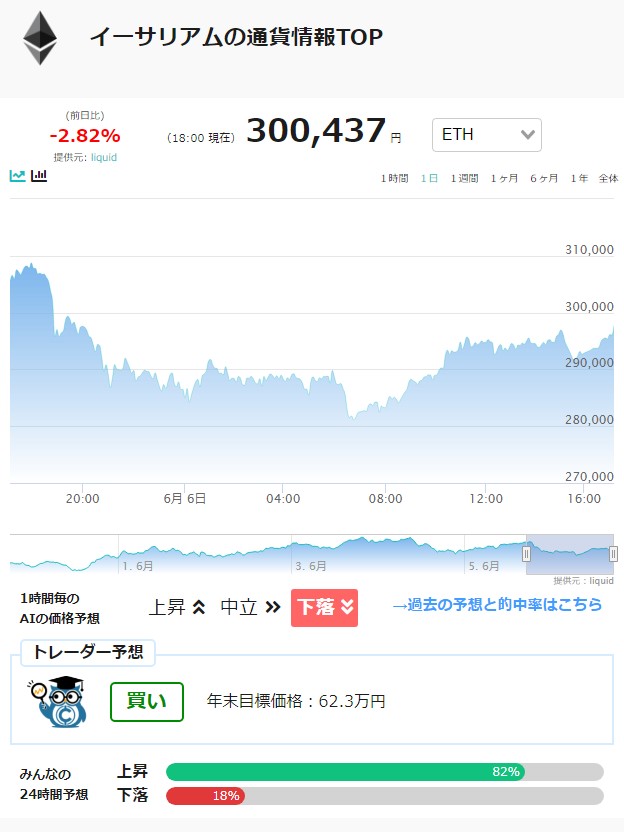Open 過去の予想と的中率はこちら link
The image size is (624, 832).
click(x=497, y=605)
